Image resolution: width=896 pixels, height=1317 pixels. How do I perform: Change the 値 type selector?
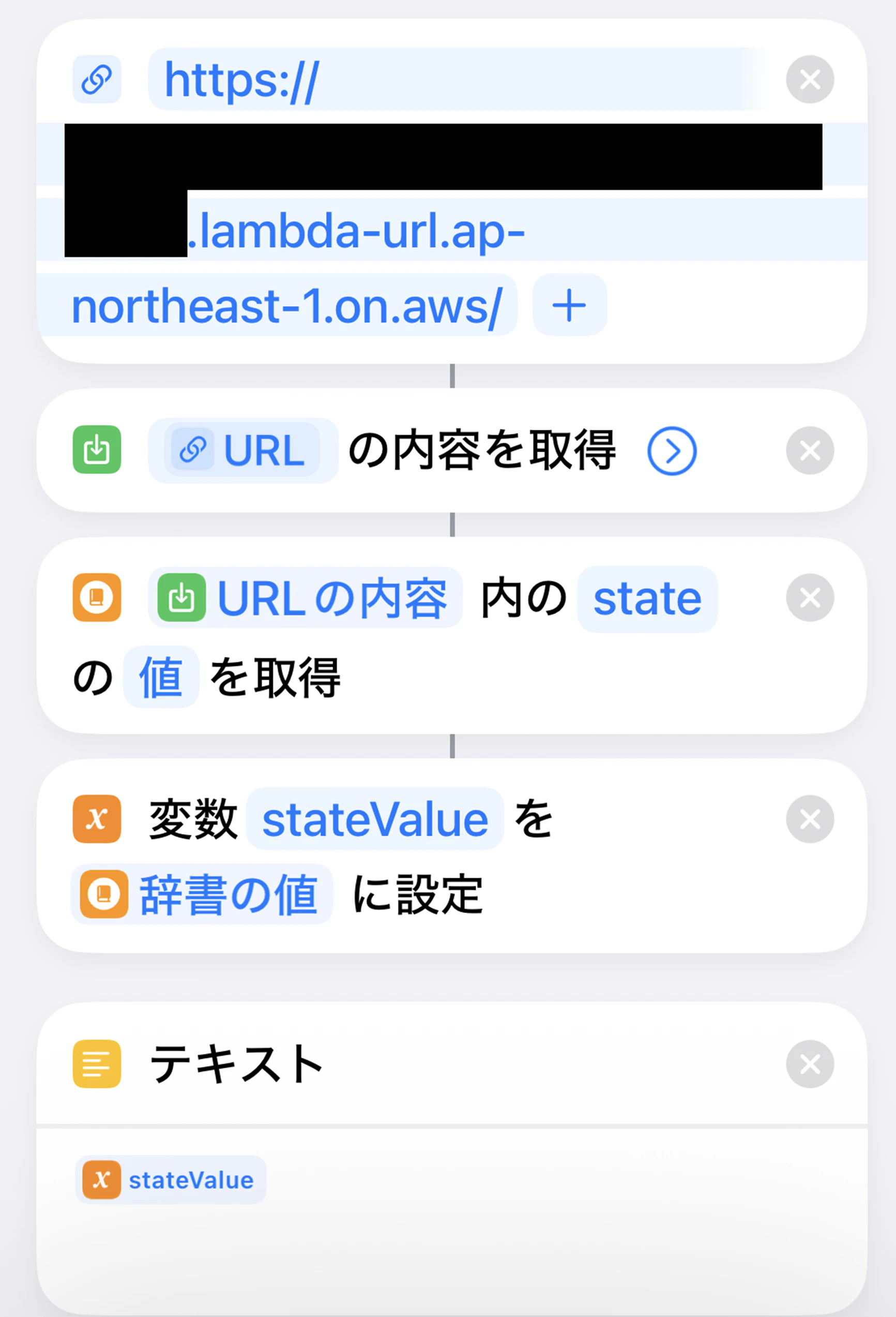click(x=161, y=677)
